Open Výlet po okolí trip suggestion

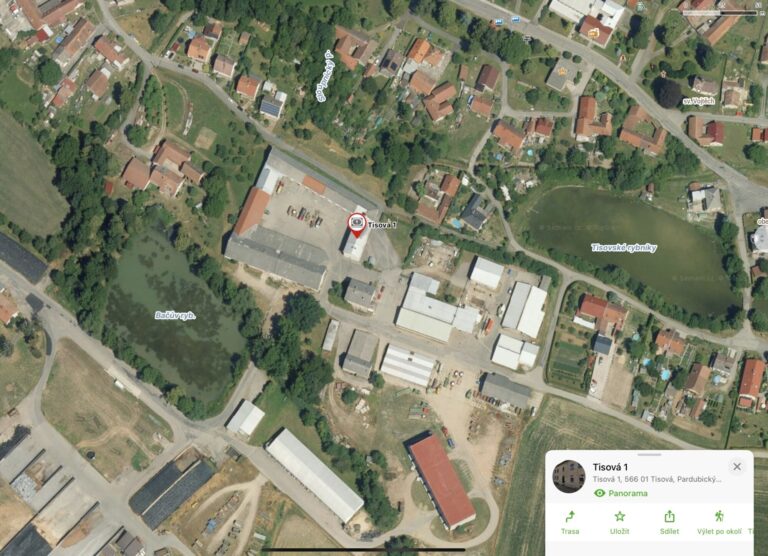click(x=719, y=522)
